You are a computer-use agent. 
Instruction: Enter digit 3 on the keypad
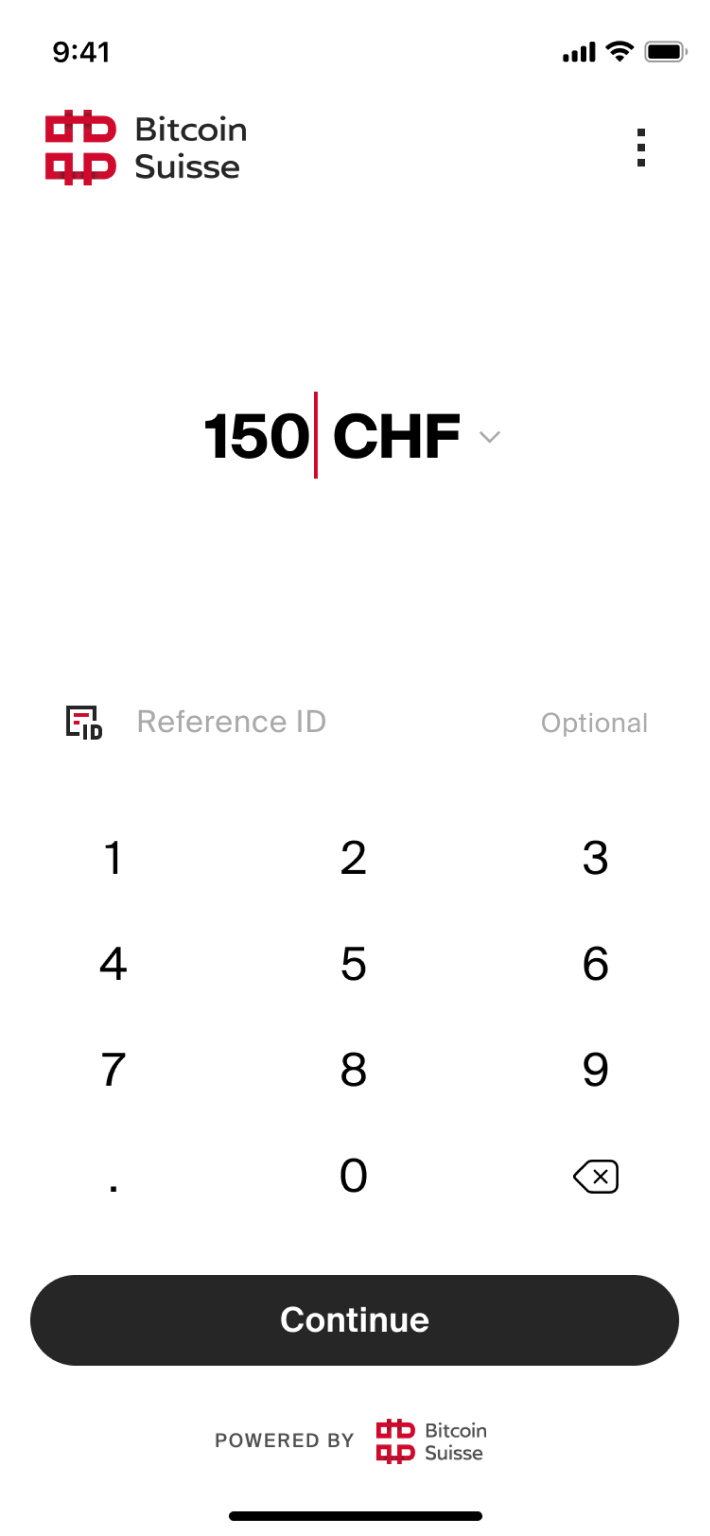(595, 858)
